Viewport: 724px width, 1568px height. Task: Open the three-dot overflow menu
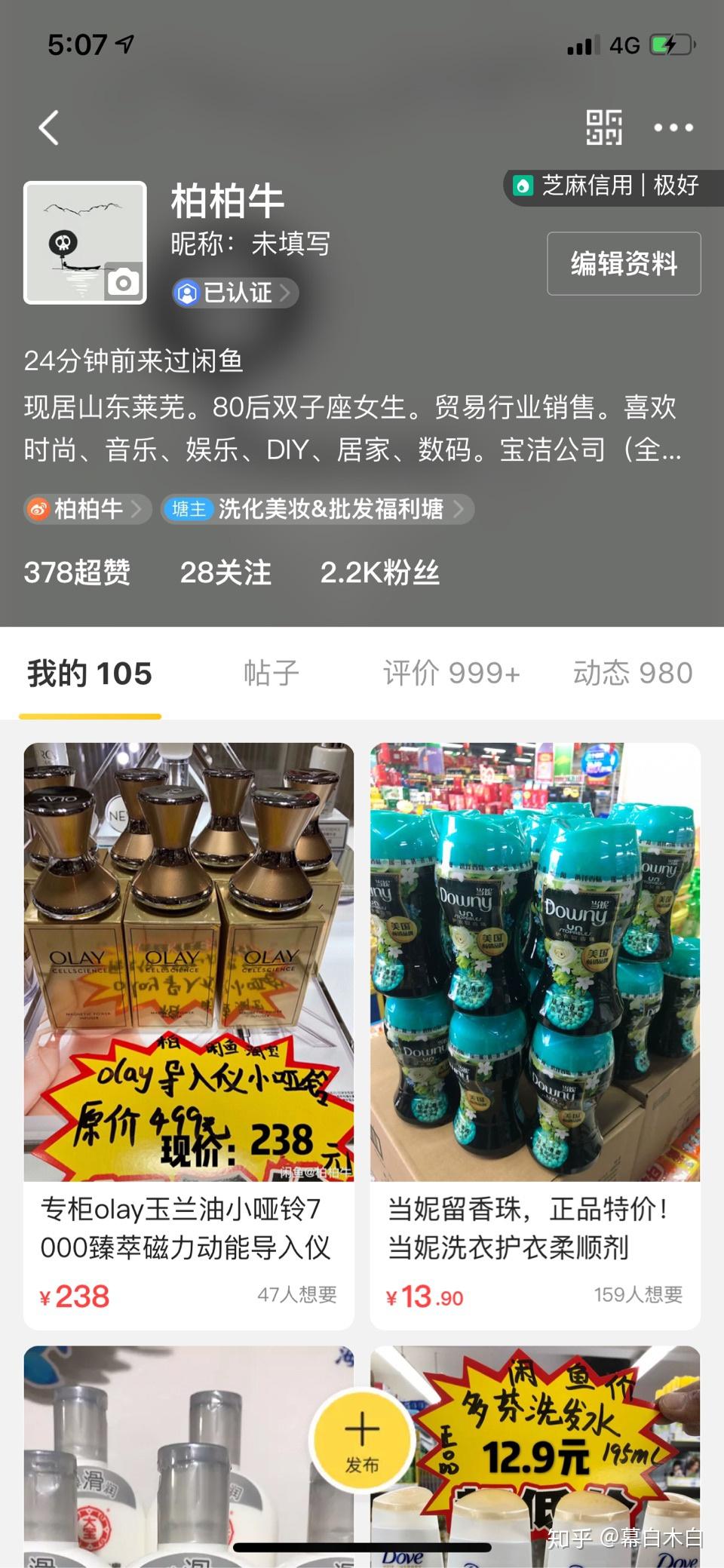(673, 127)
